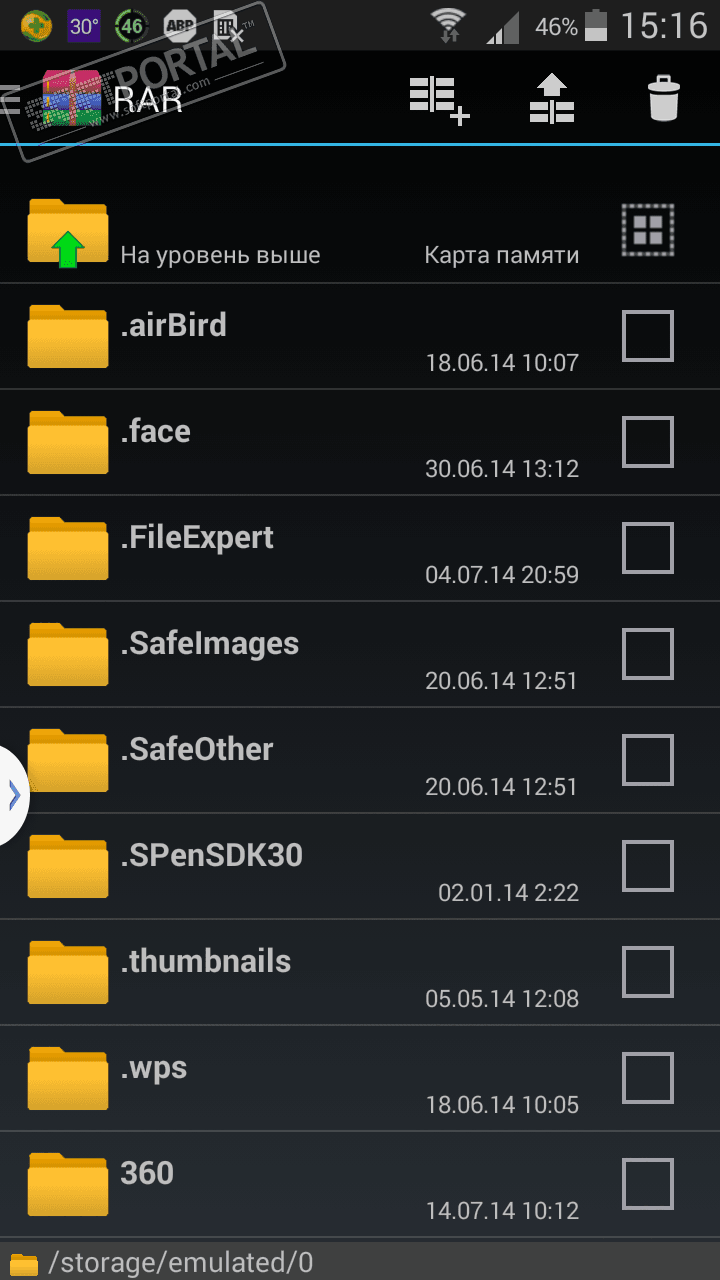Select the .airBird folder checkbox
Viewport: 720px width, 1280px height.
coord(648,336)
